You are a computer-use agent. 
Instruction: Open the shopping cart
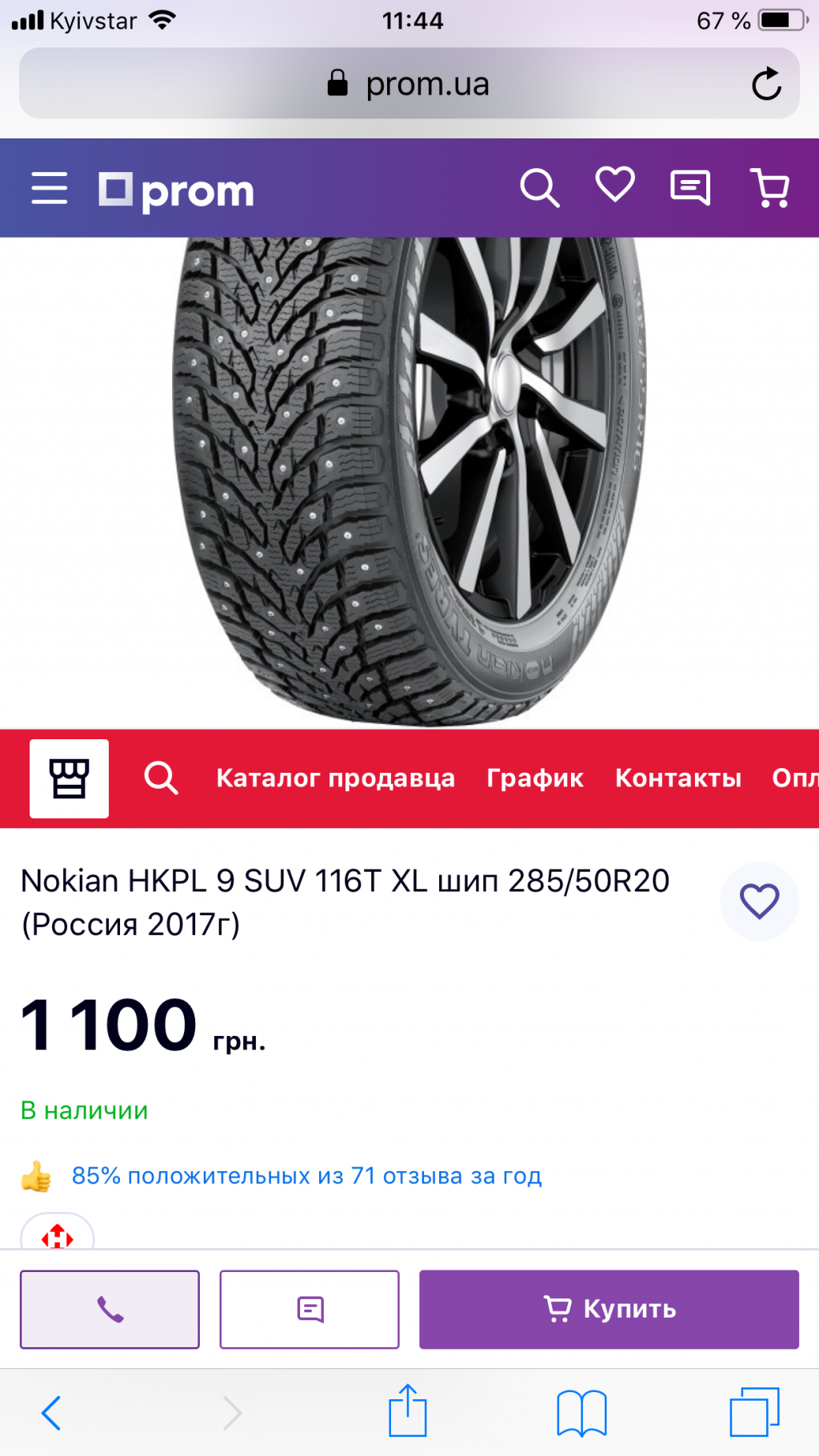tap(770, 188)
